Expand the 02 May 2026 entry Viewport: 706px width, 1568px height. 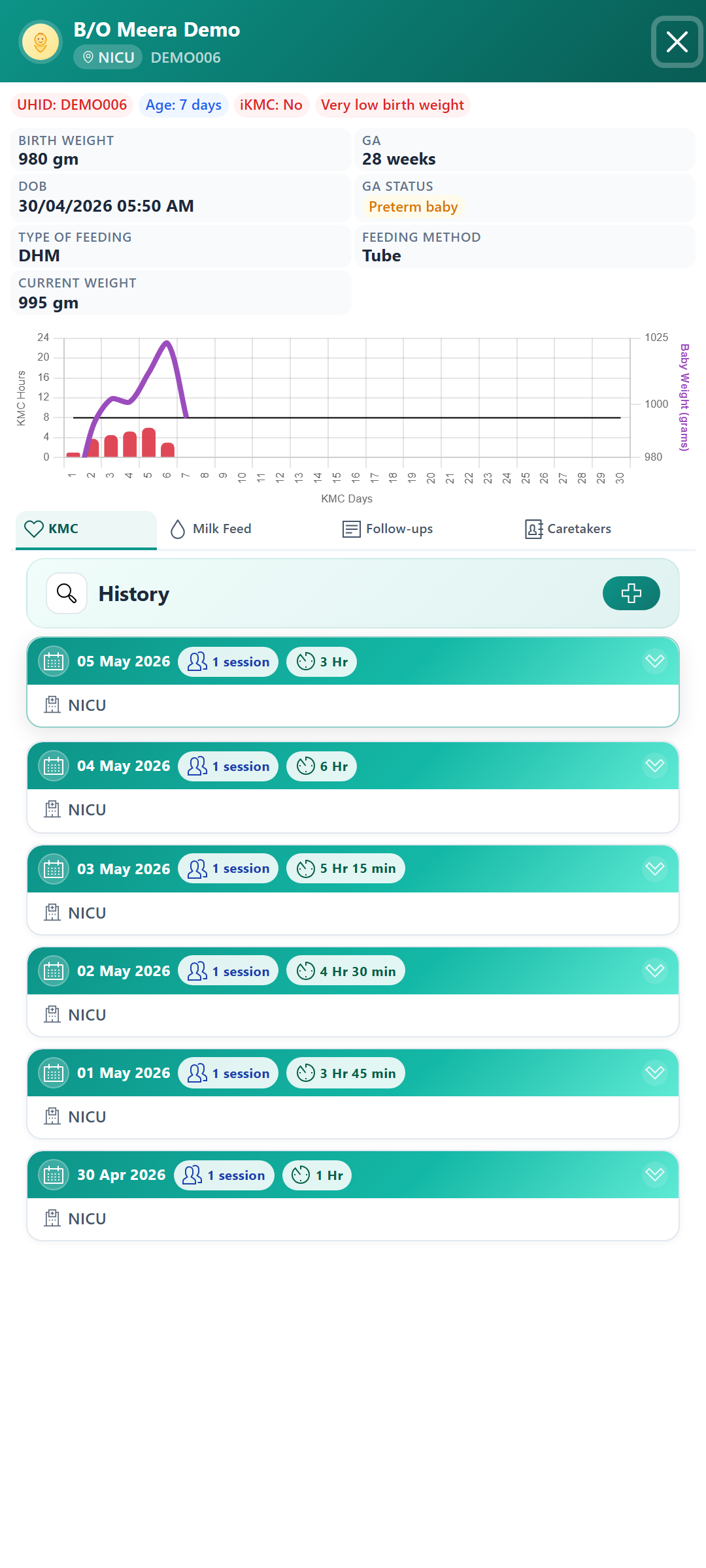655,971
